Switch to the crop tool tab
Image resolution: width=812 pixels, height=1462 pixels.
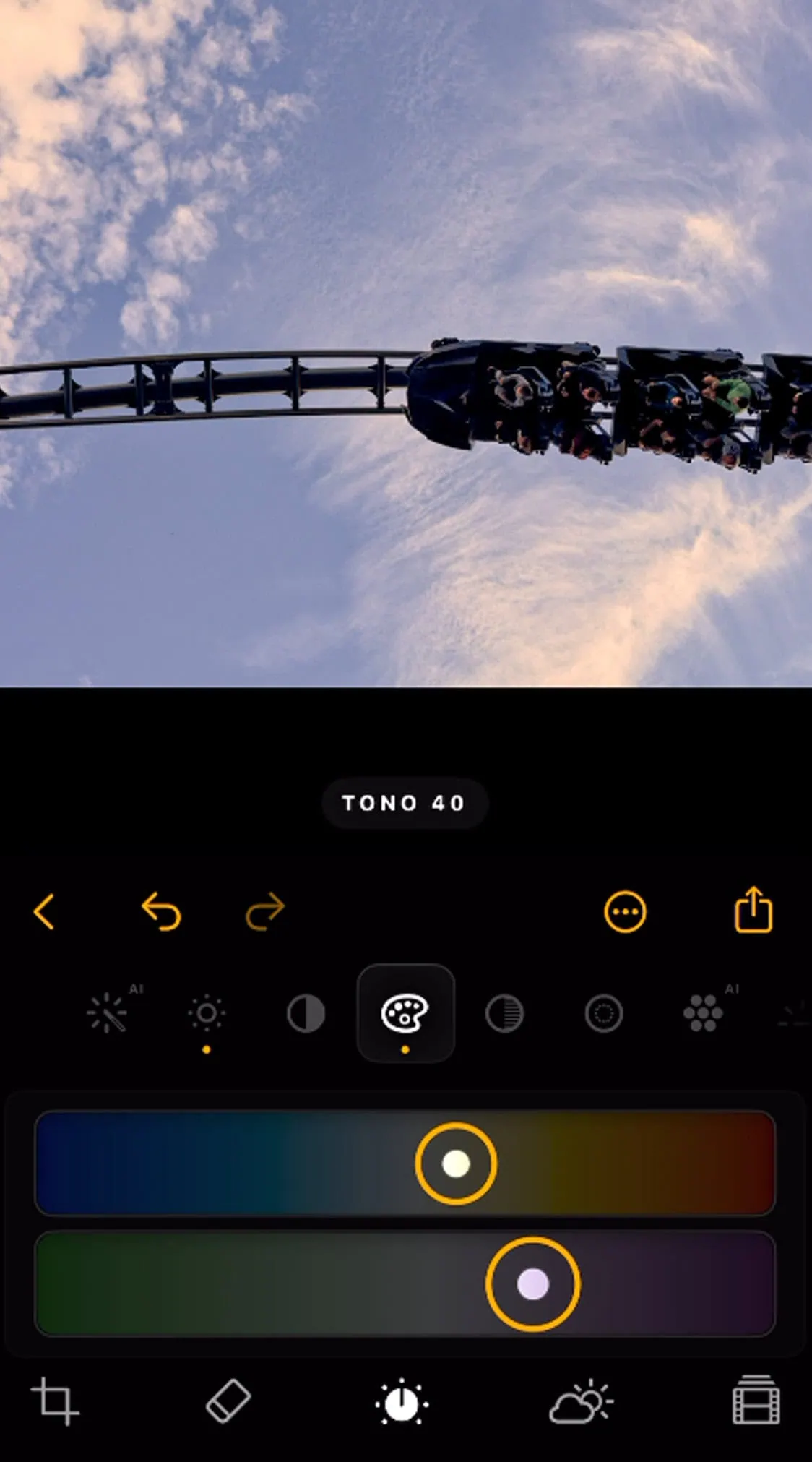click(55, 1401)
